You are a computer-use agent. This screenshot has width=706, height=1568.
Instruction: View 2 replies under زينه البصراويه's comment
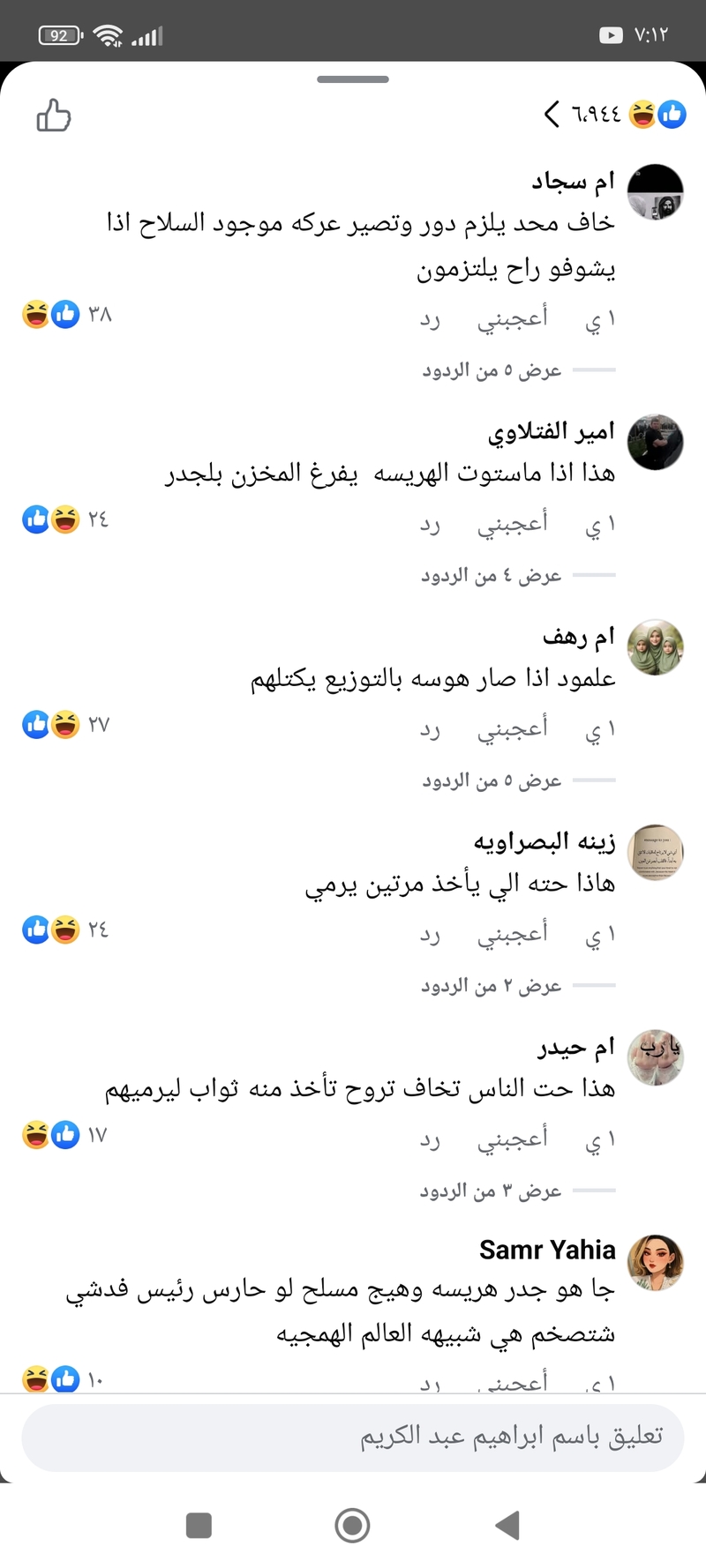[492, 986]
